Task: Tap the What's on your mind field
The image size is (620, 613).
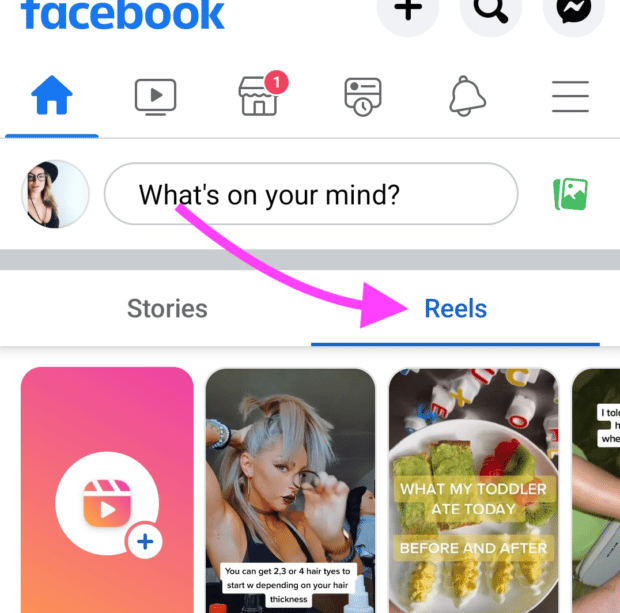Action: (x=310, y=194)
